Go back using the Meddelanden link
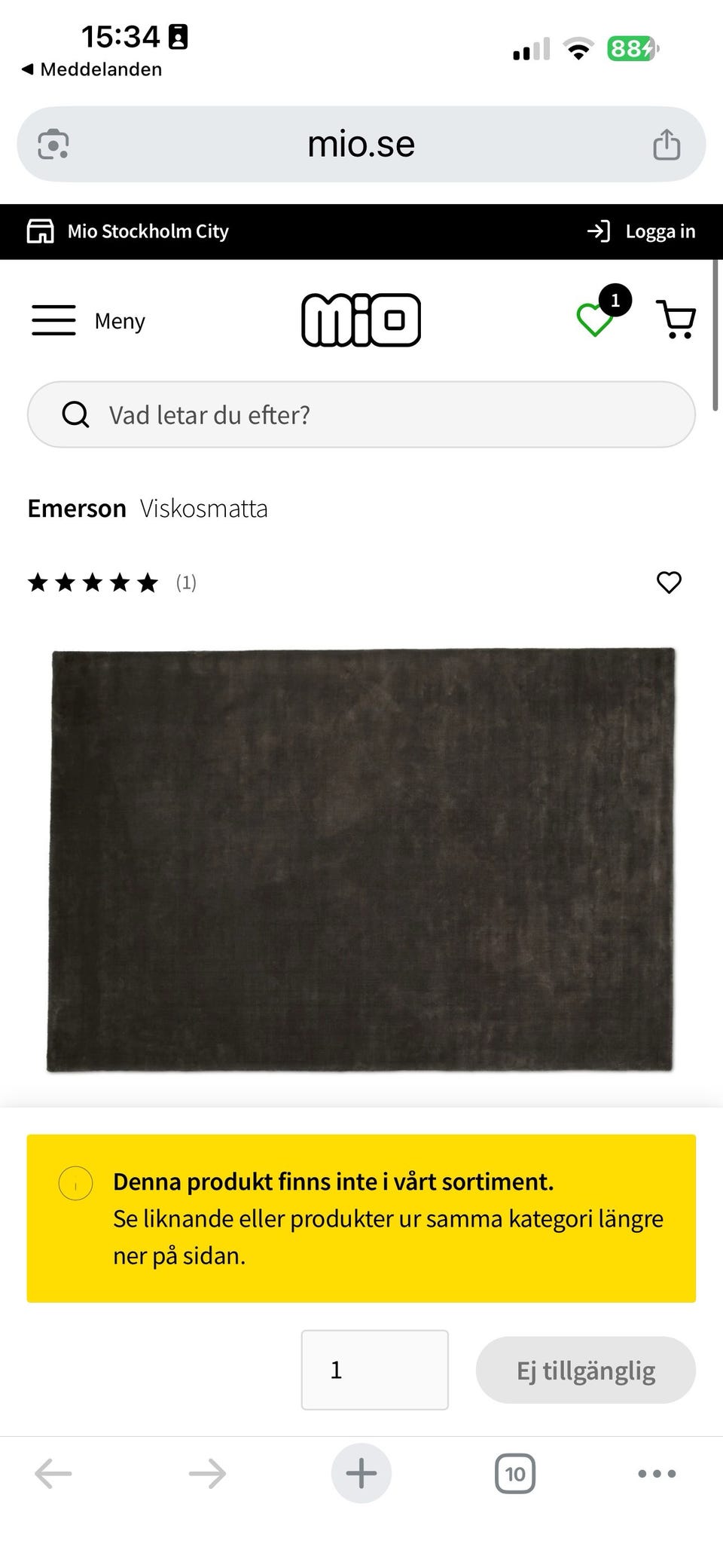 (x=90, y=69)
